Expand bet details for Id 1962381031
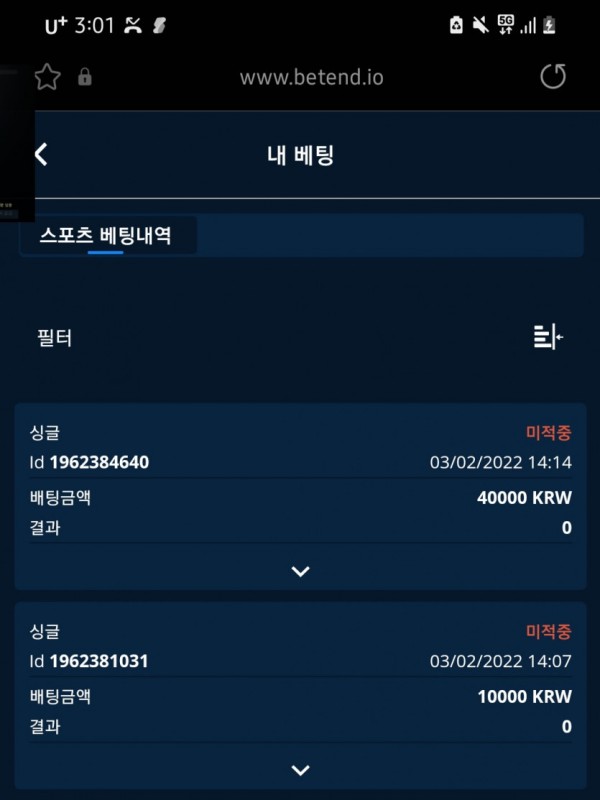Image resolution: width=600 pixels, height=800 pixels. point(300,769)
